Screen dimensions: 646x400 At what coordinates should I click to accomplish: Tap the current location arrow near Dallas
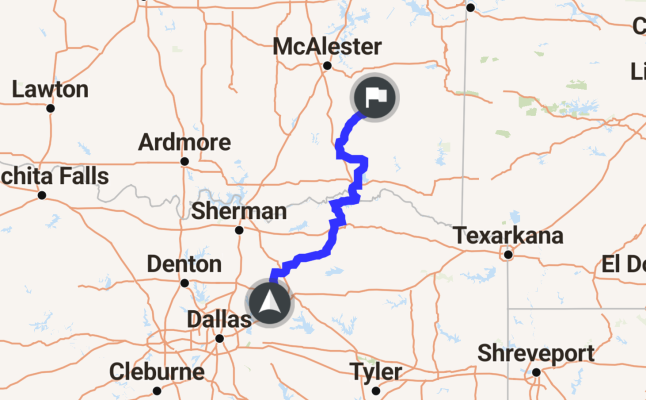click(269, 302)
